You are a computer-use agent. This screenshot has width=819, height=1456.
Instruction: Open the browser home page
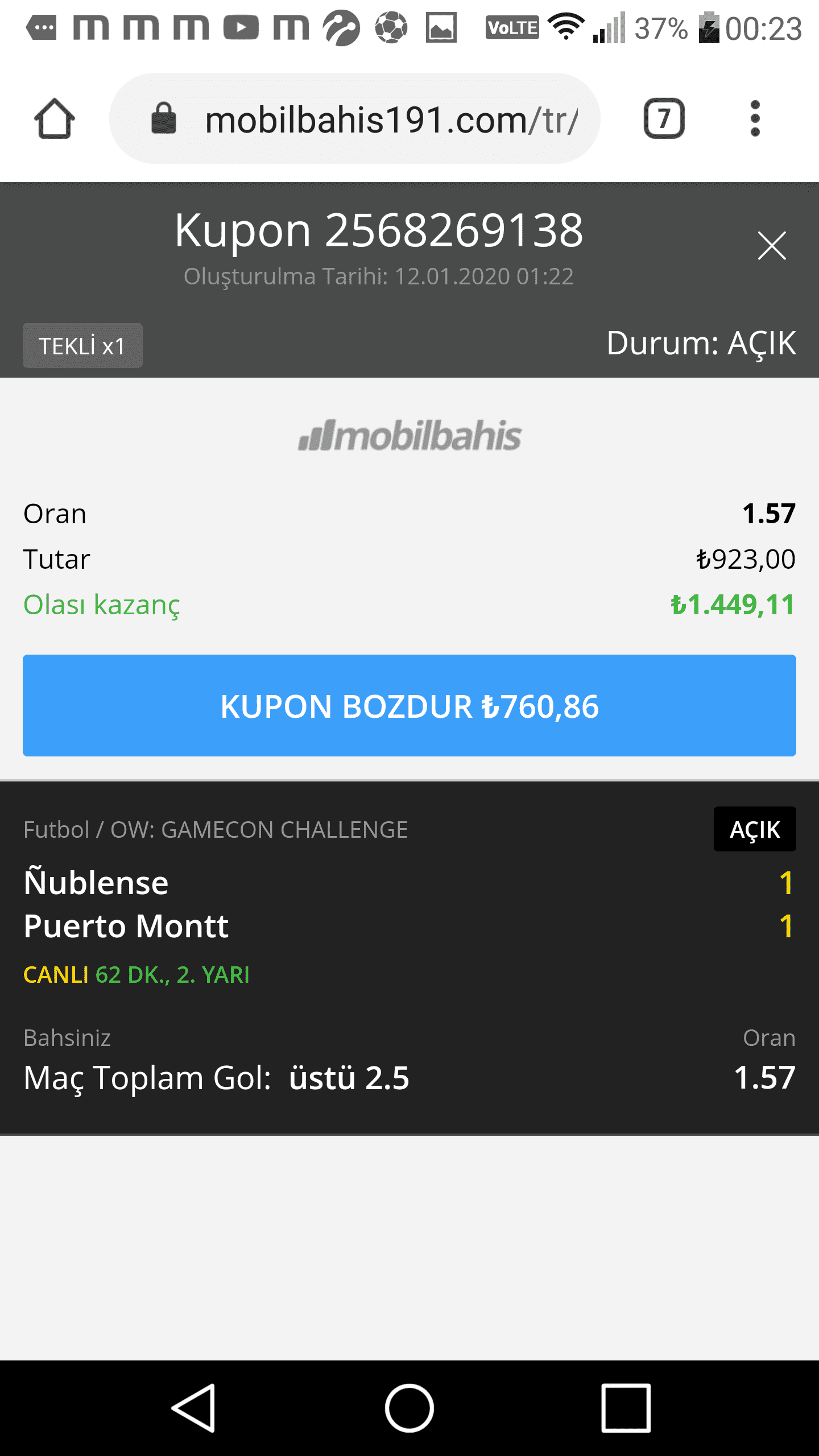(x=55, y=119)
